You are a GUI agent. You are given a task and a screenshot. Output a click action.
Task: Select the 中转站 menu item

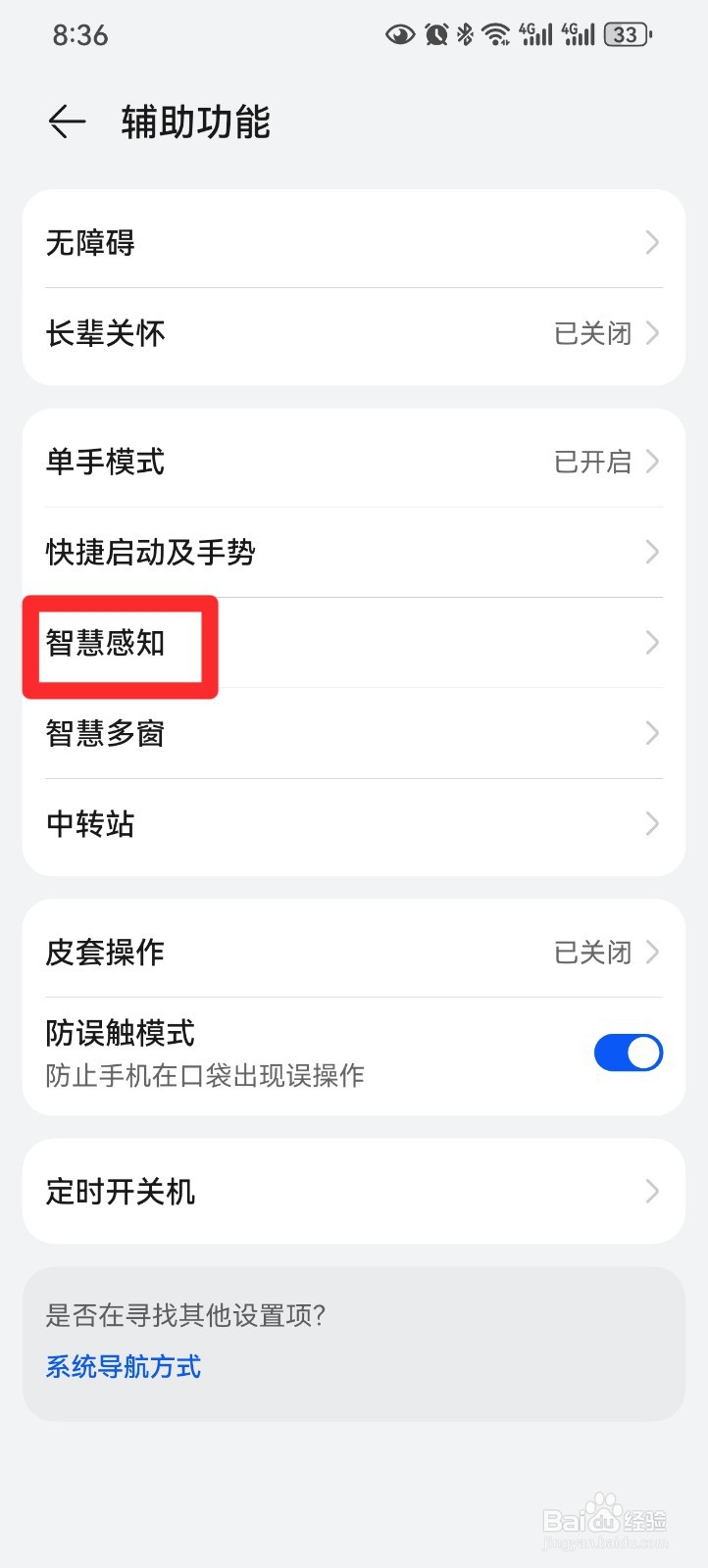pos(353,824)
